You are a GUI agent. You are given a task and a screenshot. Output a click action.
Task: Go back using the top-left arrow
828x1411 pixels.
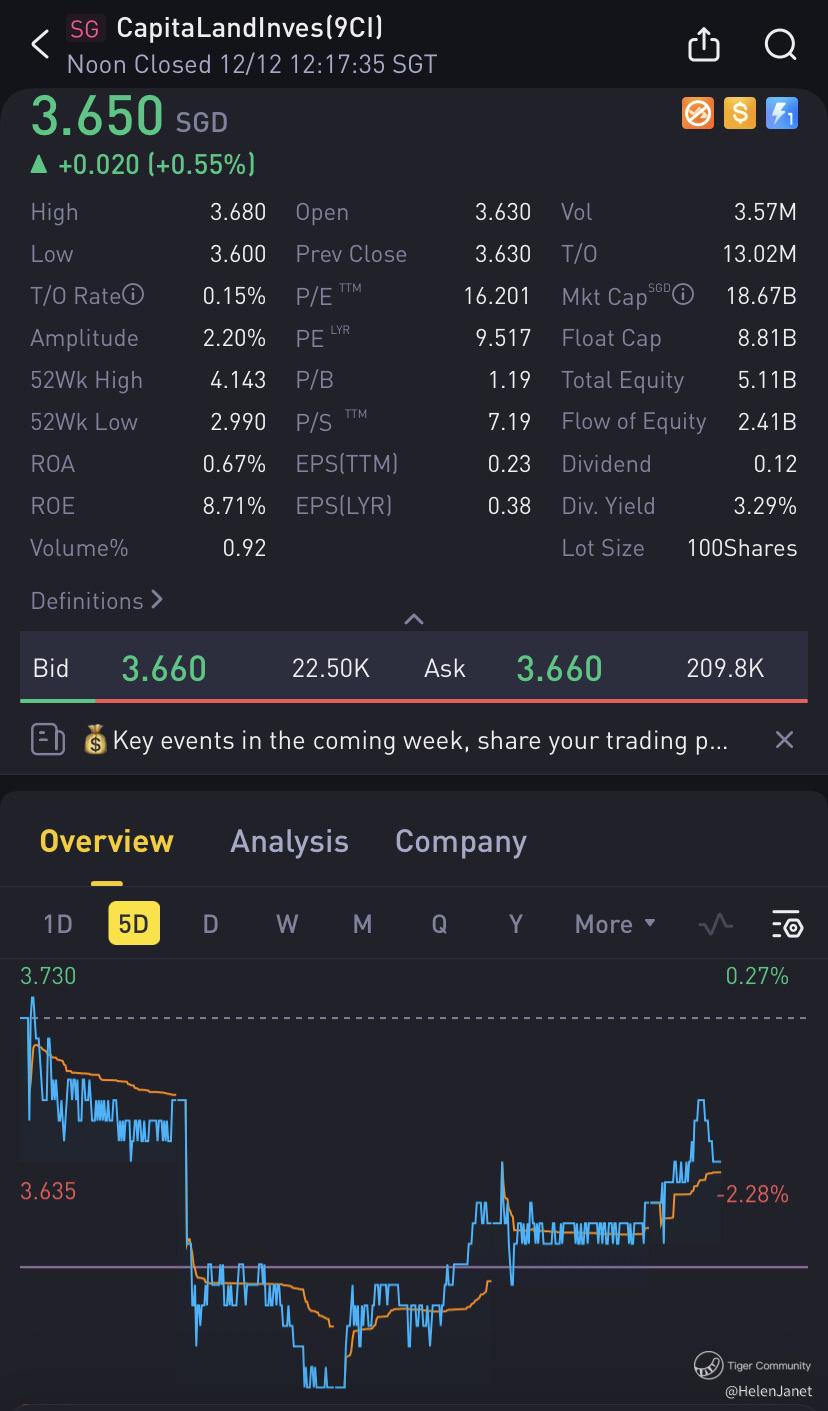click(40, 44)
